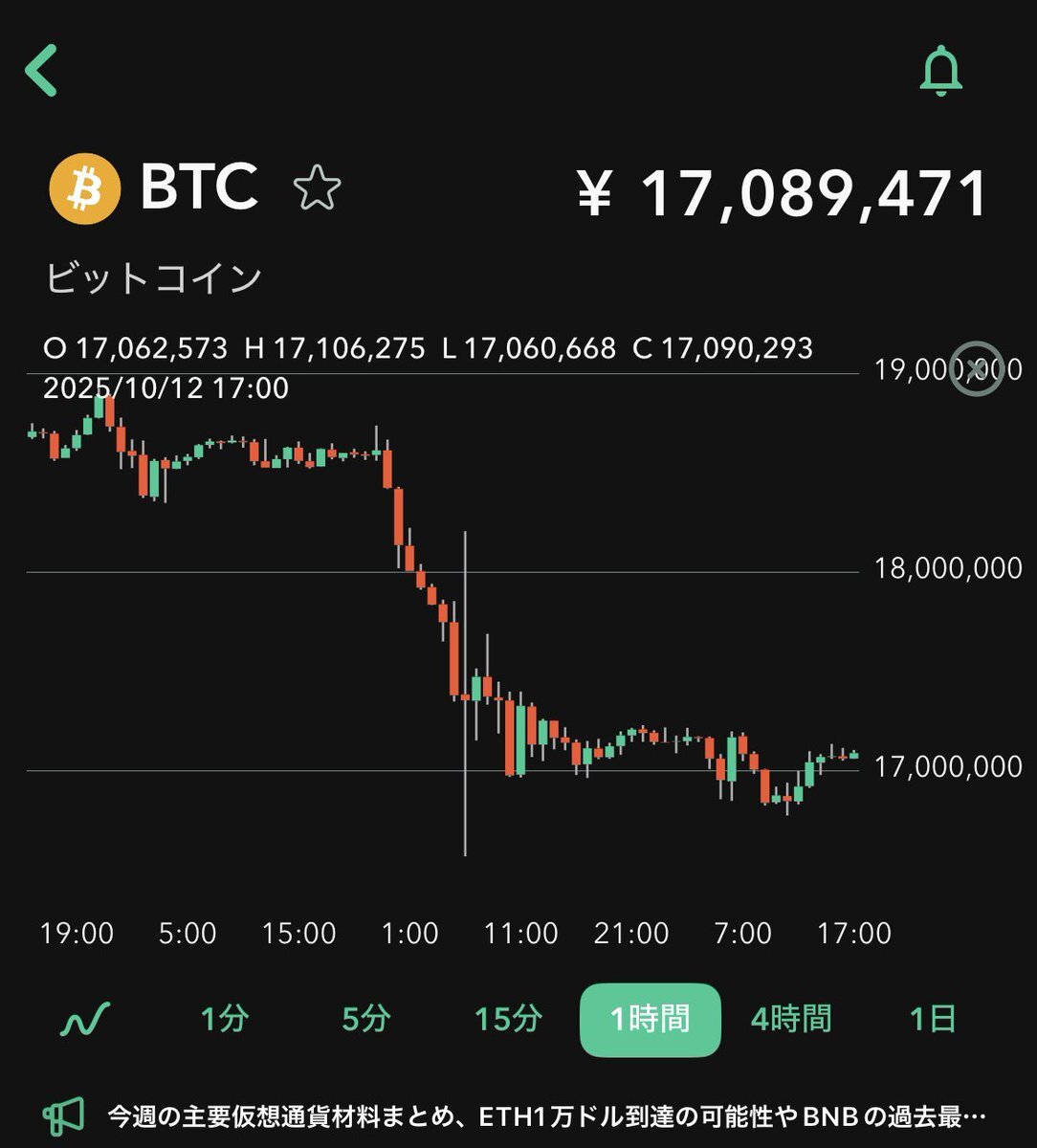Select the 5分 chart interval
The height and width of the screenshot is (1148, 1037).
(x=365, y=1020)
